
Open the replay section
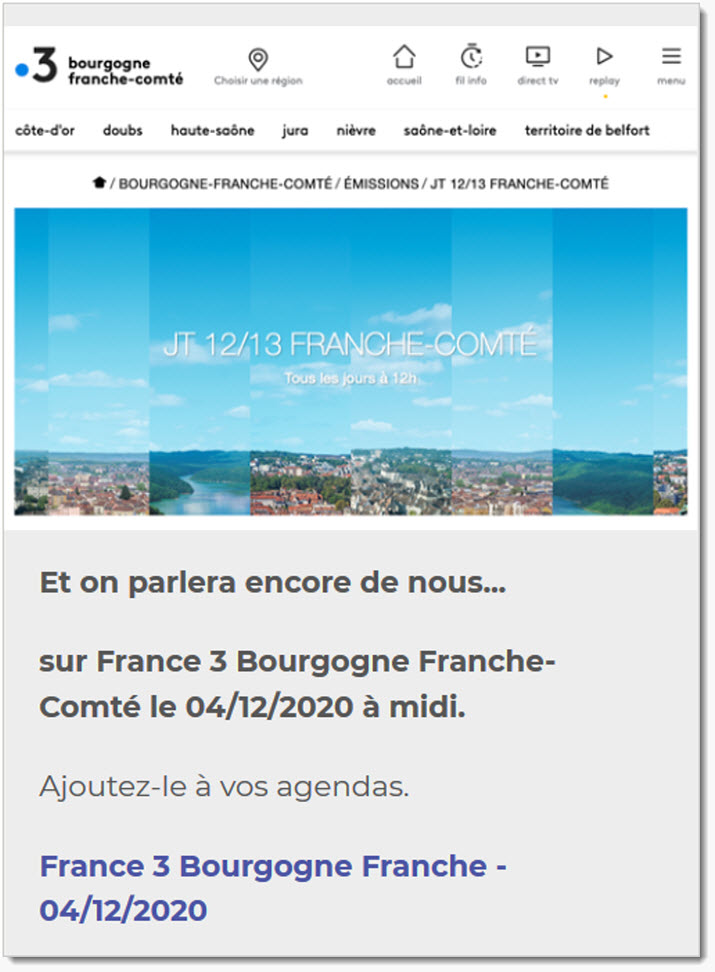coord(604,64)
